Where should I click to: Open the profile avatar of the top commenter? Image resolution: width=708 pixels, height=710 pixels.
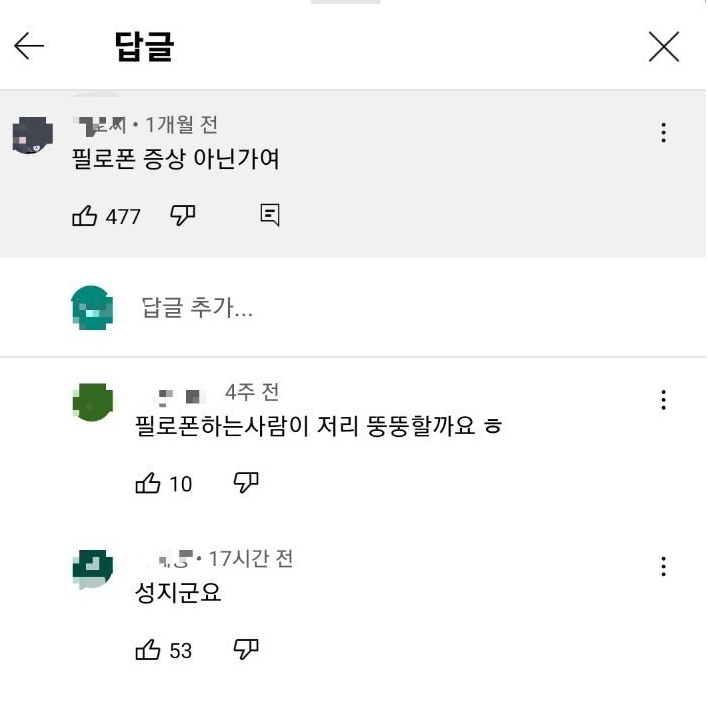(x=32, y=136)
